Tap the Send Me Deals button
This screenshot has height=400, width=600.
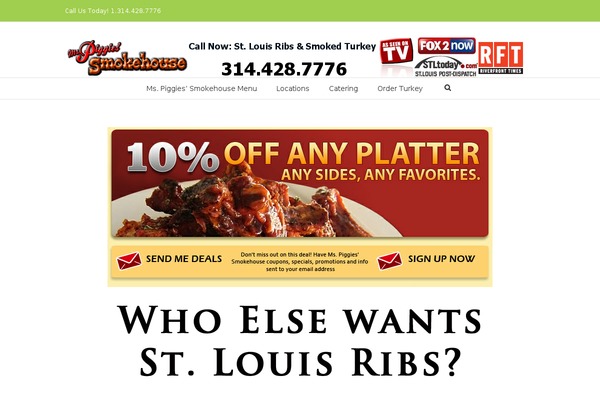(171, 260)
